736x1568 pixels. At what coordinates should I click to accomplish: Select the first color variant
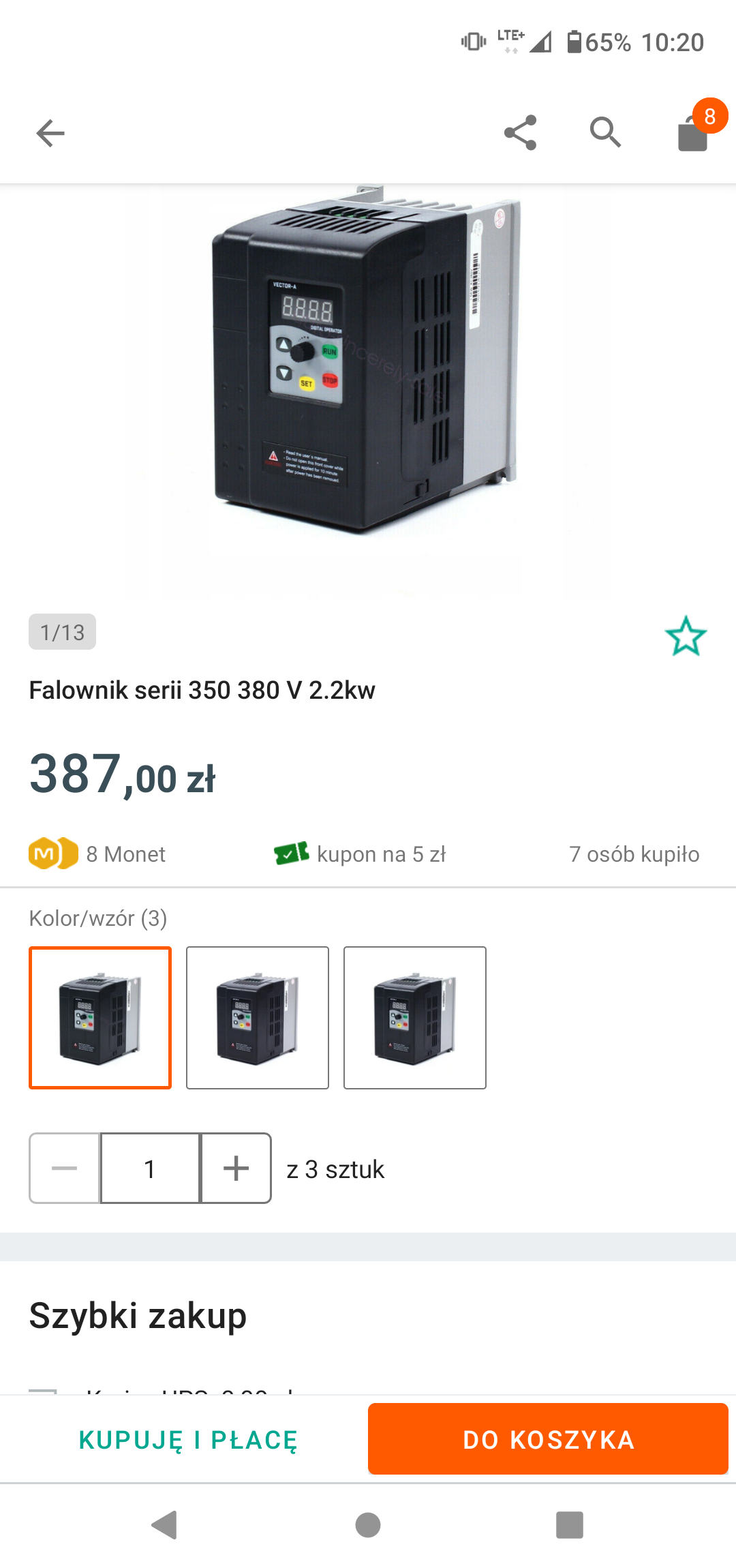[x=100, y=1018]
